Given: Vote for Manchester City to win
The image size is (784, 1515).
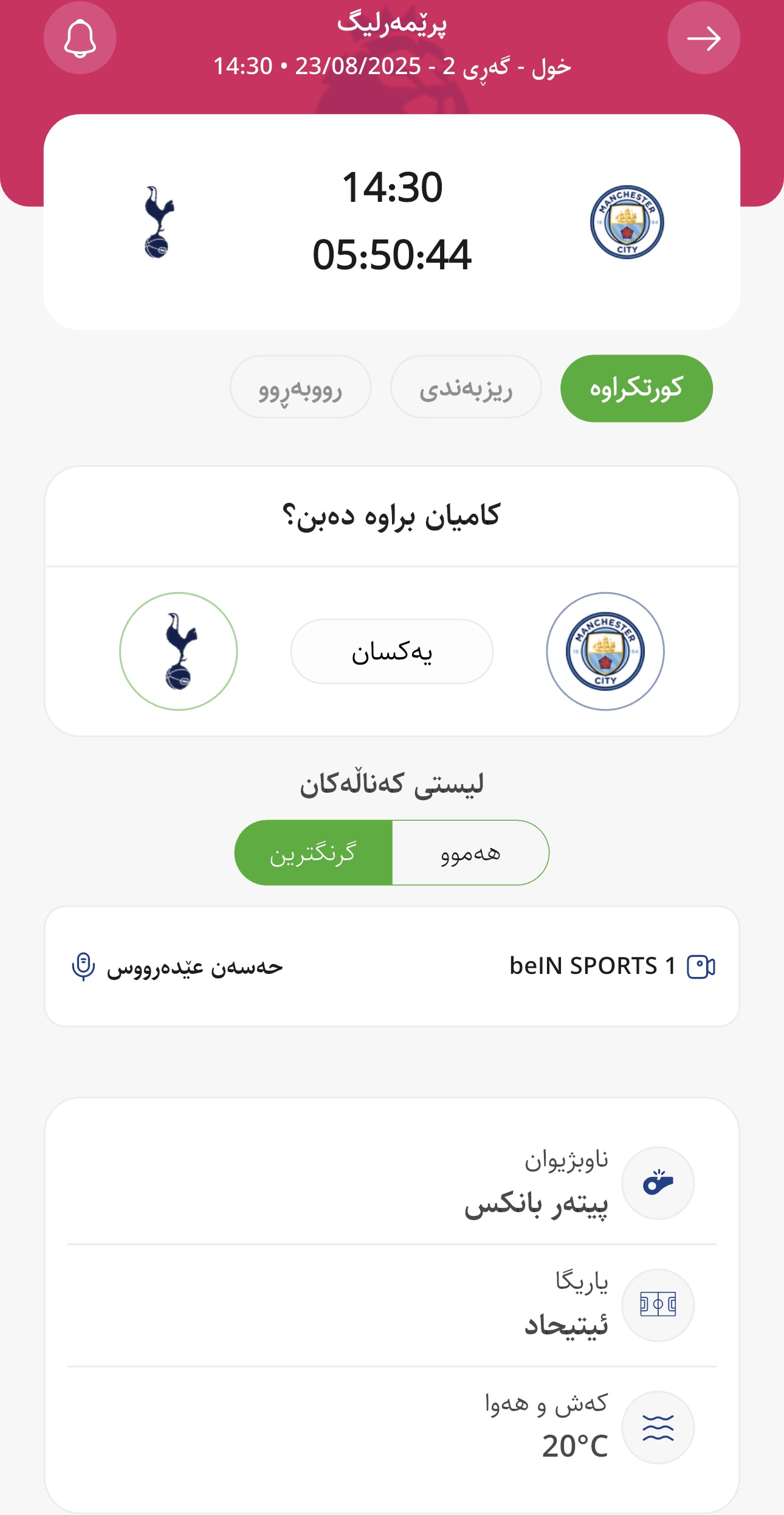Looking at the screenshot, I should [x=605, y=651].
